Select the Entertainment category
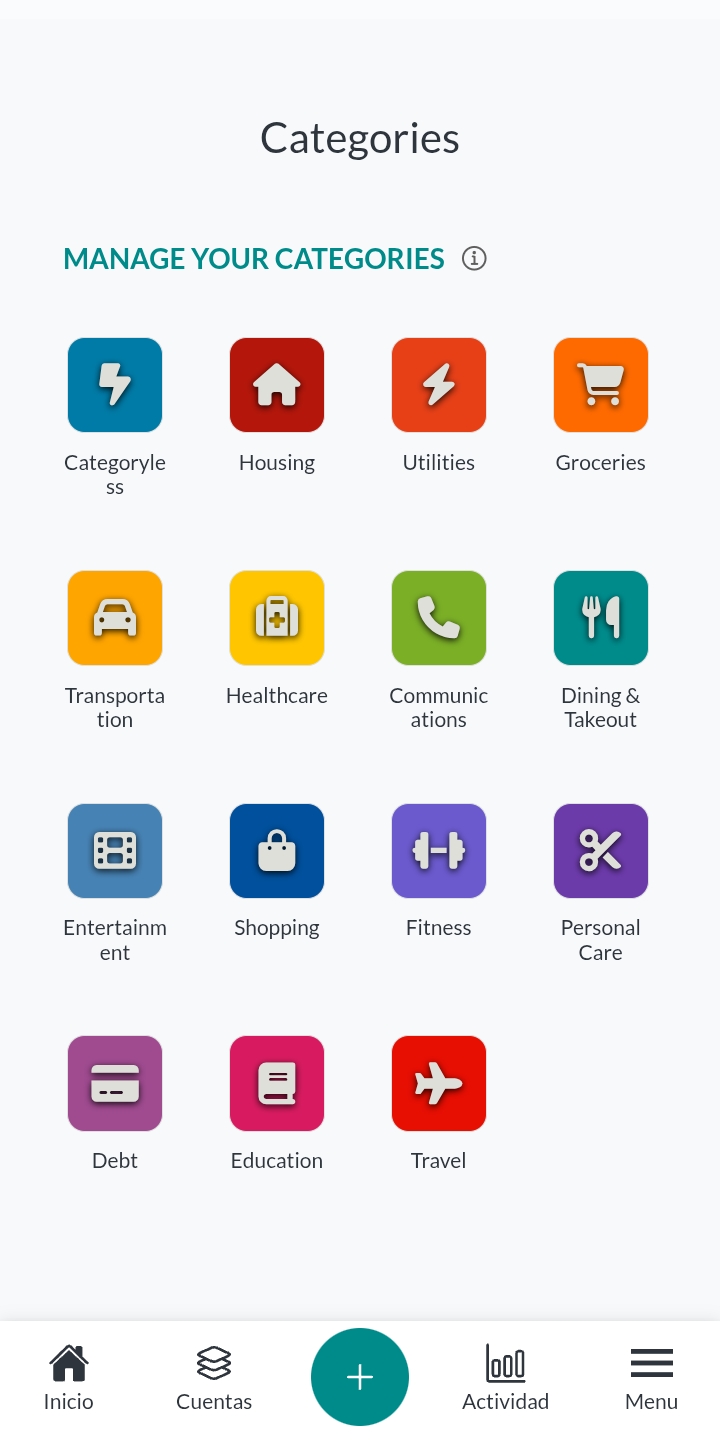Image resolution: width=720 pixels, height=1448 pixels. pyautogui.click(x=115, y=851)
